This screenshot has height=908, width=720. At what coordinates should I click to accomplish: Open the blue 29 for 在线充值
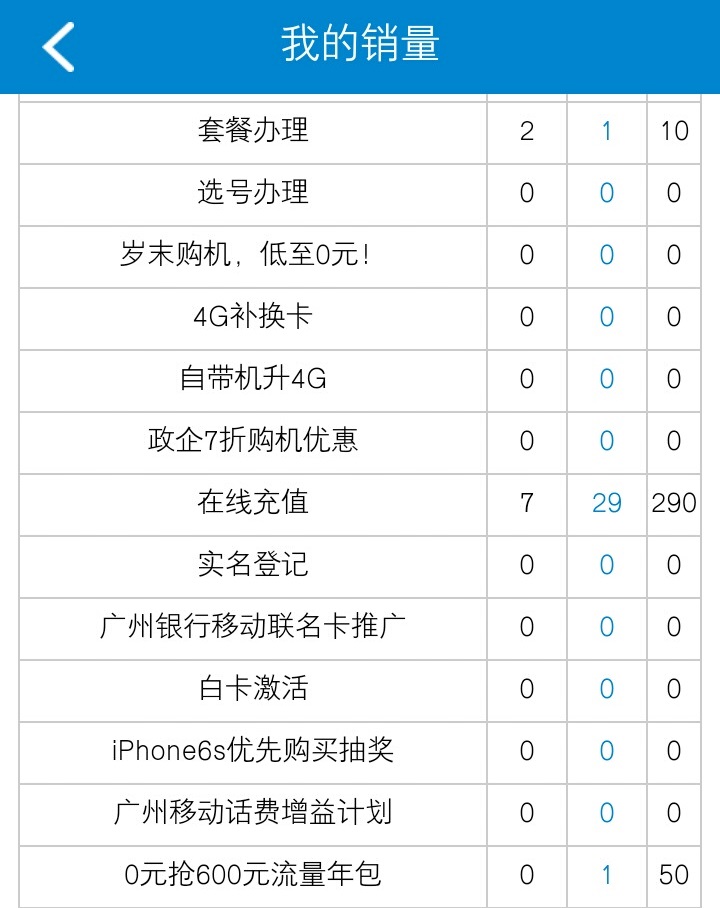606,503
